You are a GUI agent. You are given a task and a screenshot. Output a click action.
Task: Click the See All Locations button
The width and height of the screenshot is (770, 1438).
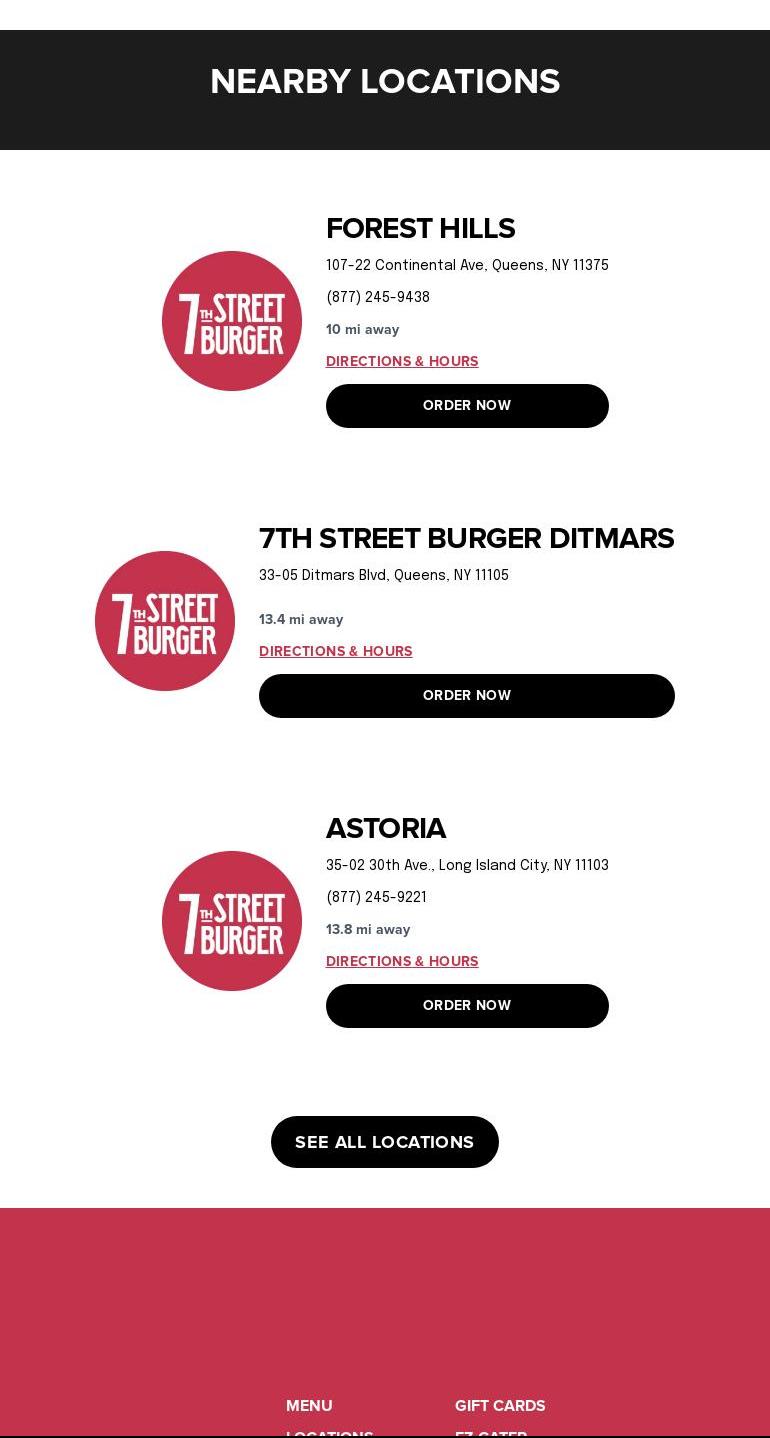[385, 1141]
